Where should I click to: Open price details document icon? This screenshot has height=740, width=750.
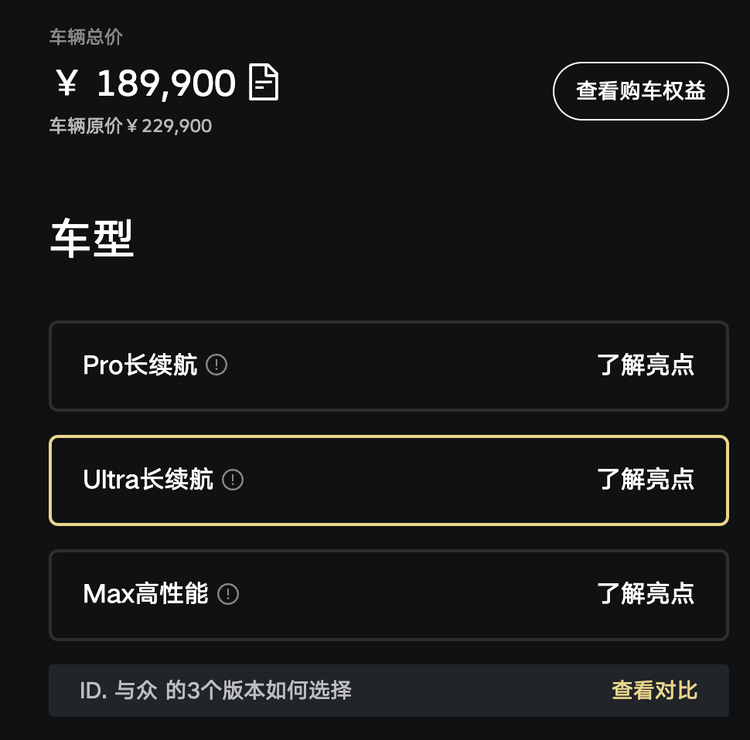pyautogui.click(x=264, y=82)
